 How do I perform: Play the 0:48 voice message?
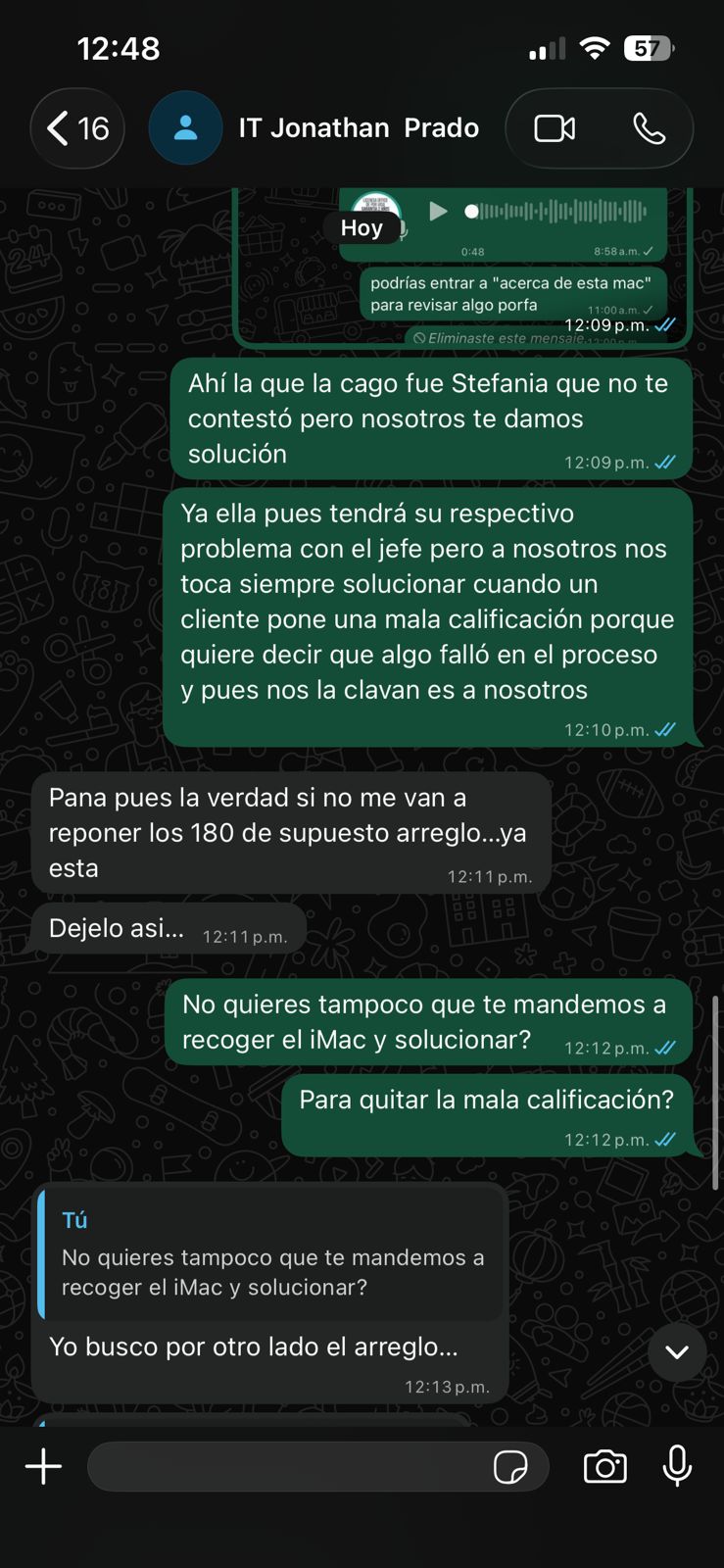coord(438,211)
